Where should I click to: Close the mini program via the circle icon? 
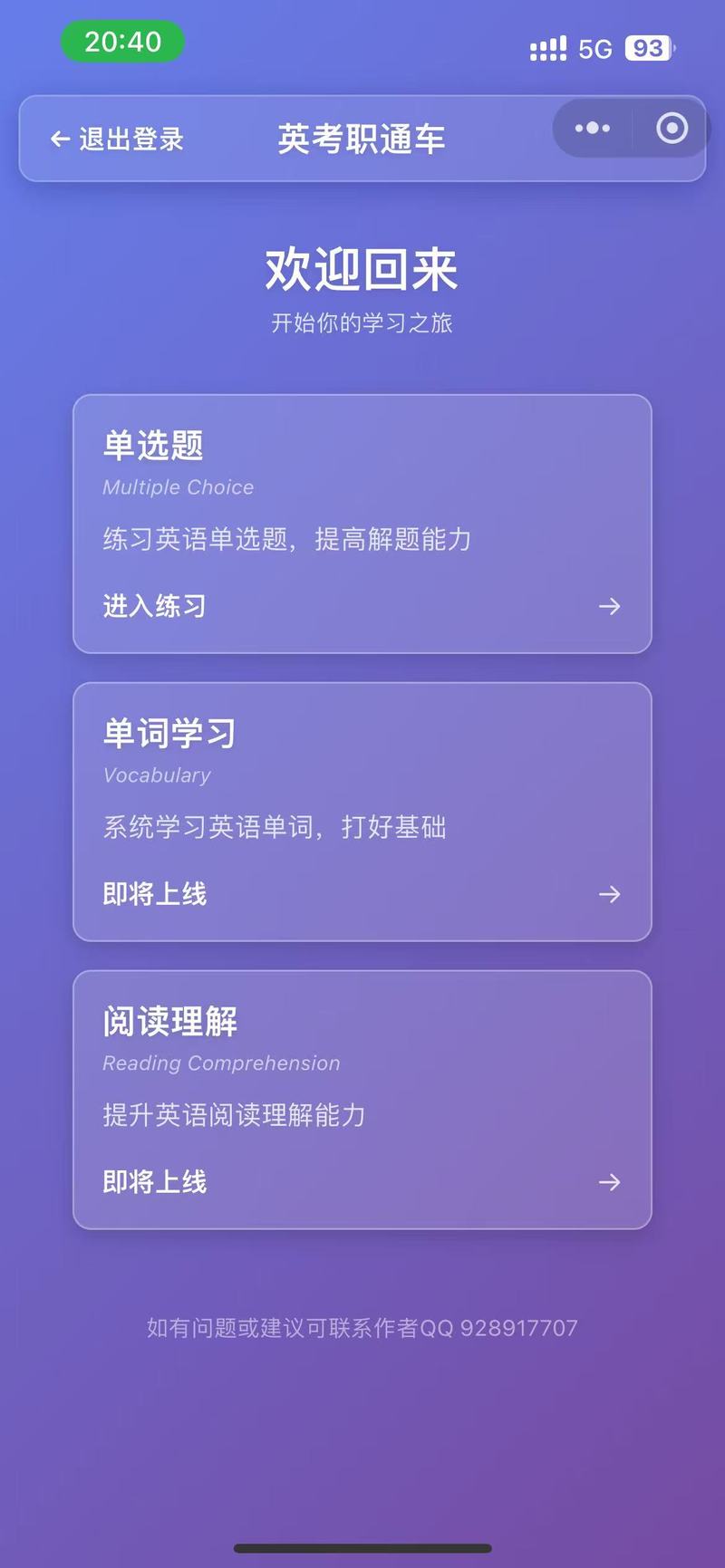(x=672, y=129)
